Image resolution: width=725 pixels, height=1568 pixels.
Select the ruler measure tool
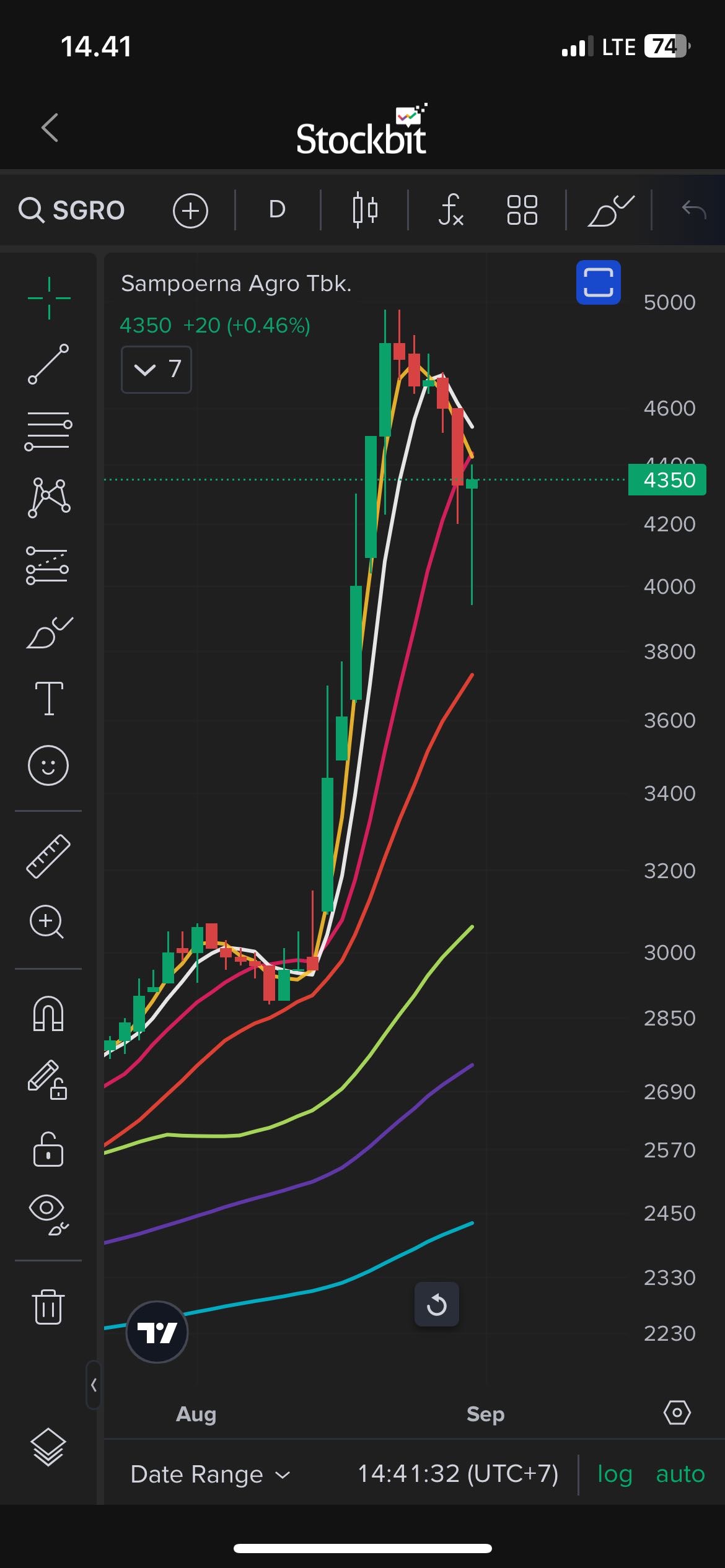(48, 856)
